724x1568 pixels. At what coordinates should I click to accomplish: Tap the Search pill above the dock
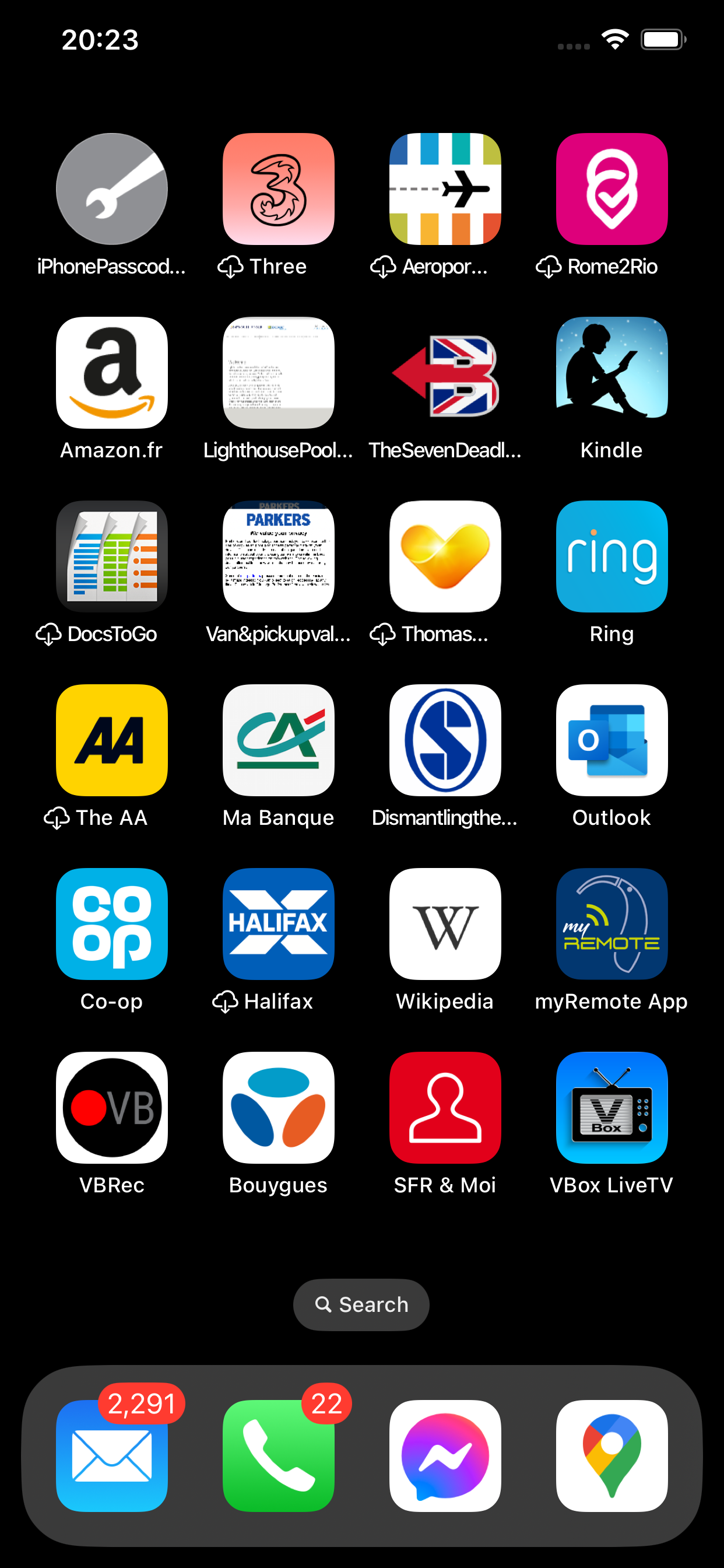pos(361,1304)
